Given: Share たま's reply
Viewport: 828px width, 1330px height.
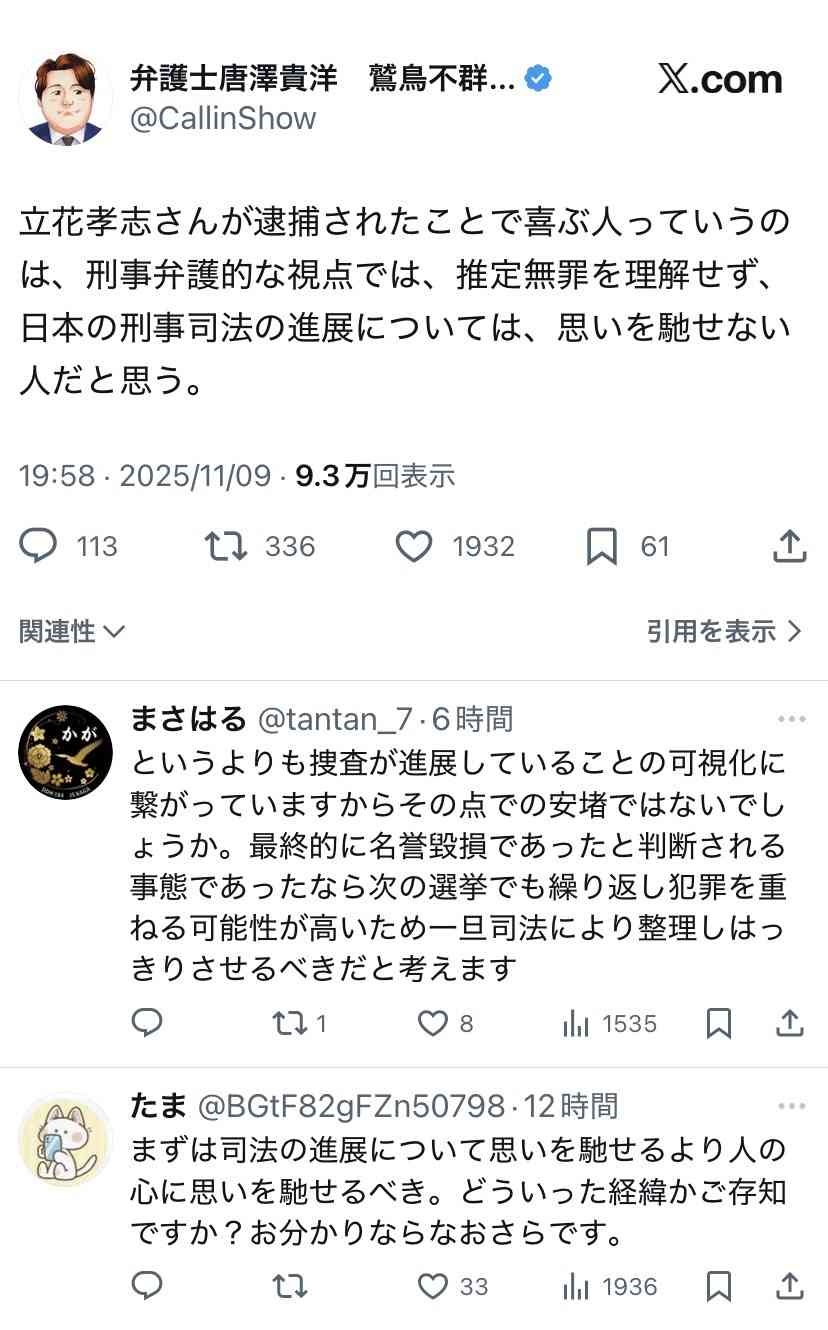Looking at the screenshot, I should (789, 1286).
